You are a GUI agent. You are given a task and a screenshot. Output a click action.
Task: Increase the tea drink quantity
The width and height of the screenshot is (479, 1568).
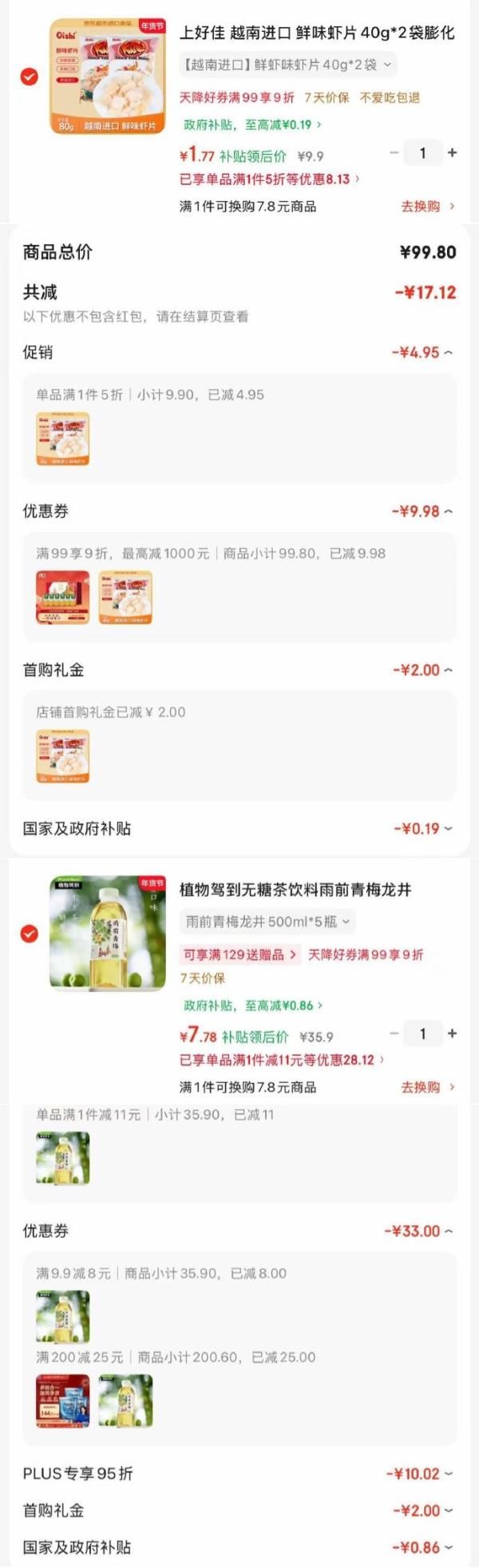tap(453, 1033)
